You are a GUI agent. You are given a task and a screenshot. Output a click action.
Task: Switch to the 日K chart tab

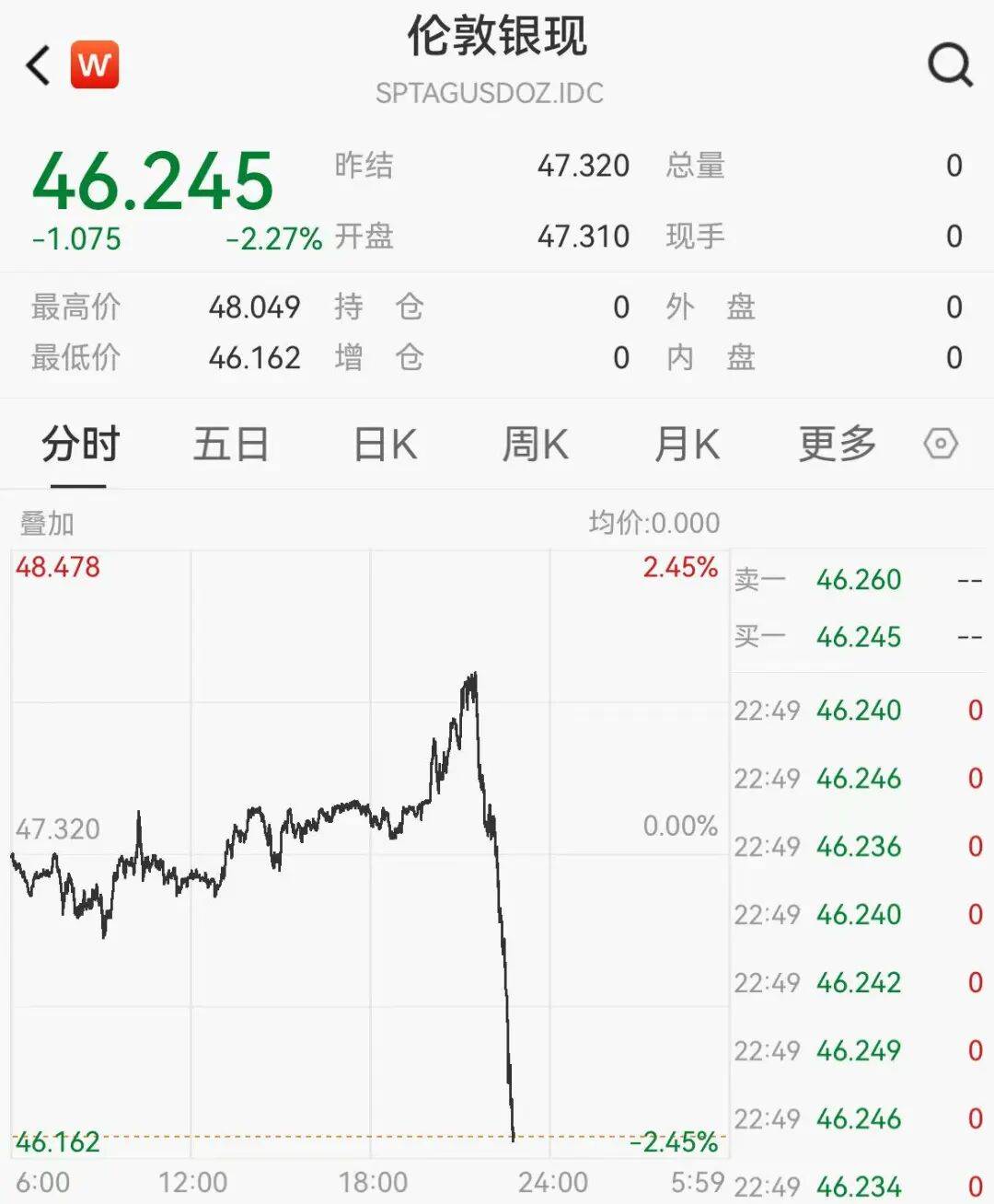click(x=386, y=445)
